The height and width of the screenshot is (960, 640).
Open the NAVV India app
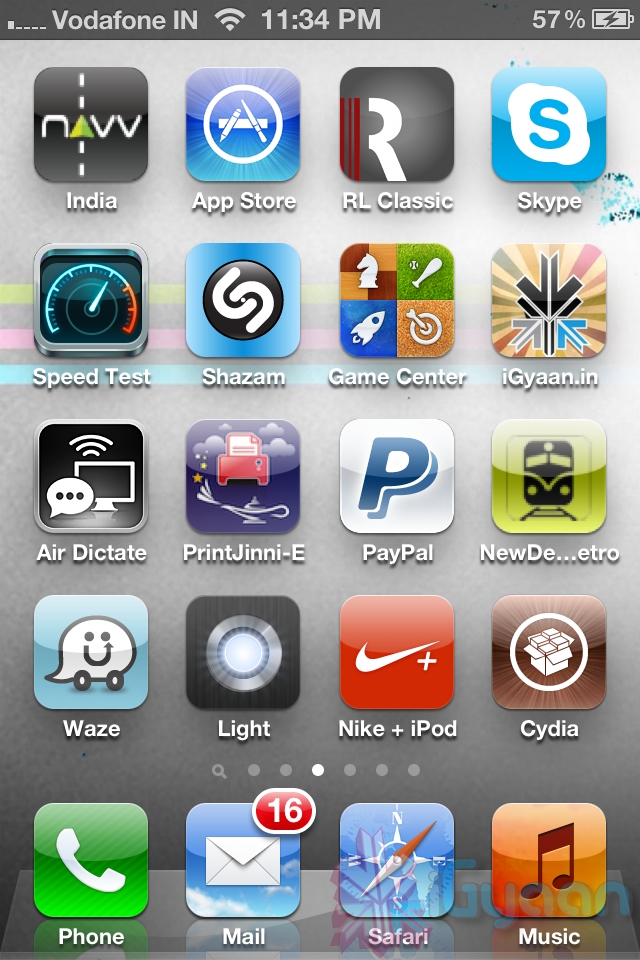point(91,124)
